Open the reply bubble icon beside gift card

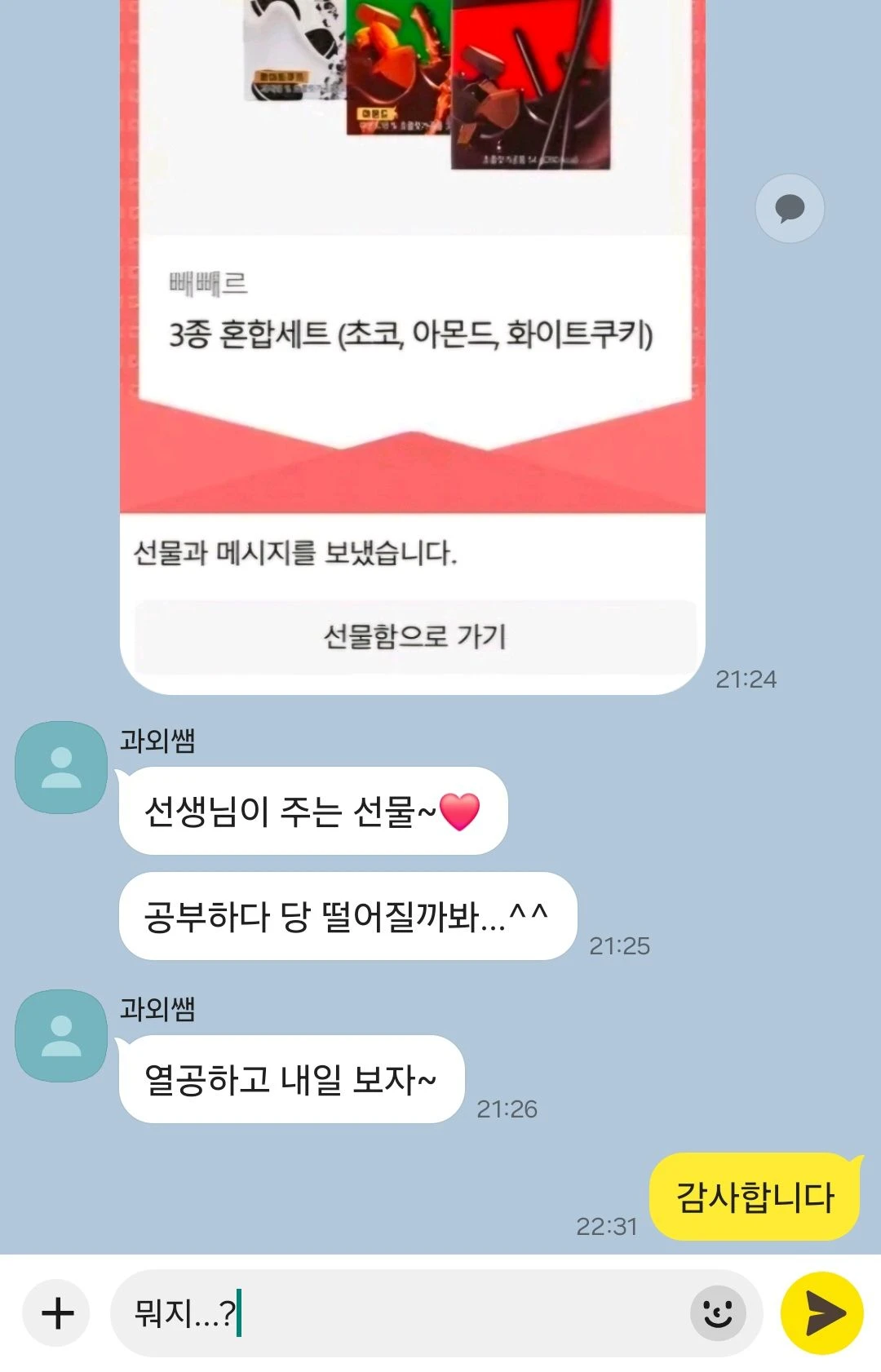click(789, 209)
